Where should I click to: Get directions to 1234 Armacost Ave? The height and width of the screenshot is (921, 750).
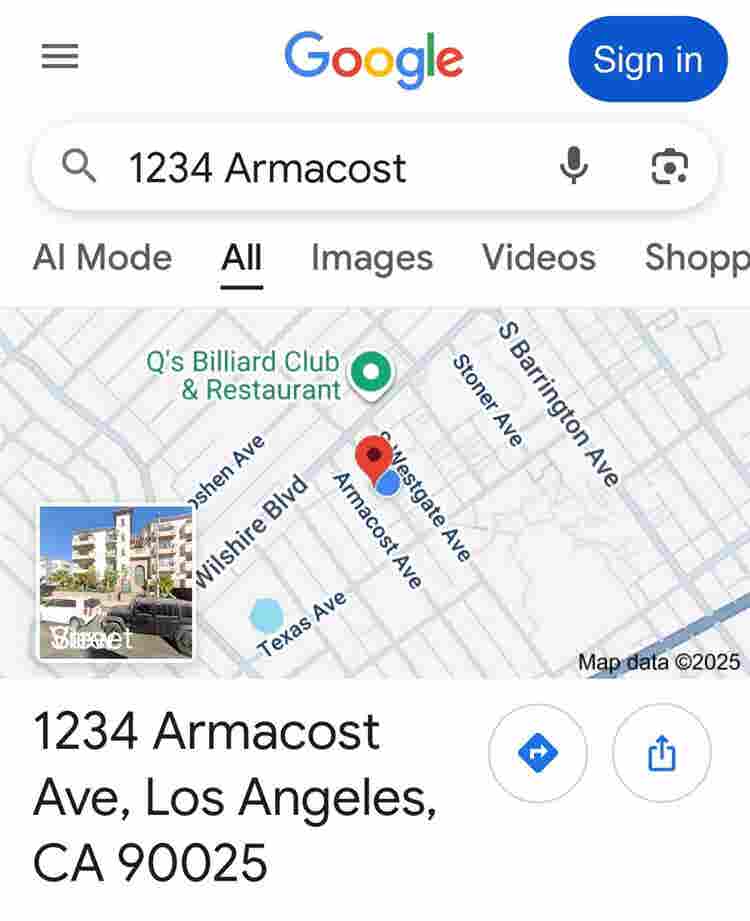(x=538, y=753)
